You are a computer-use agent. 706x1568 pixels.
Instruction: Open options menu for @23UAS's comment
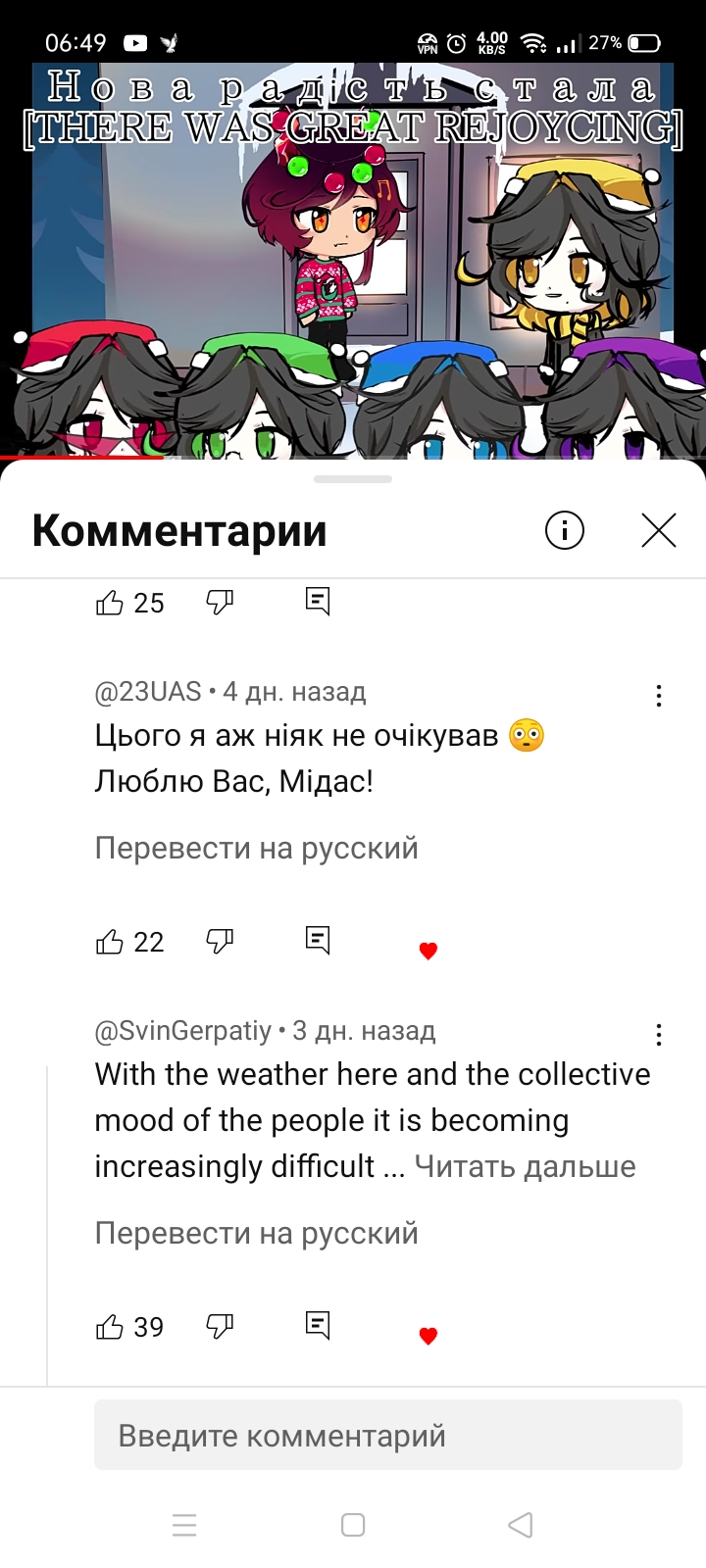click(659, 696)
